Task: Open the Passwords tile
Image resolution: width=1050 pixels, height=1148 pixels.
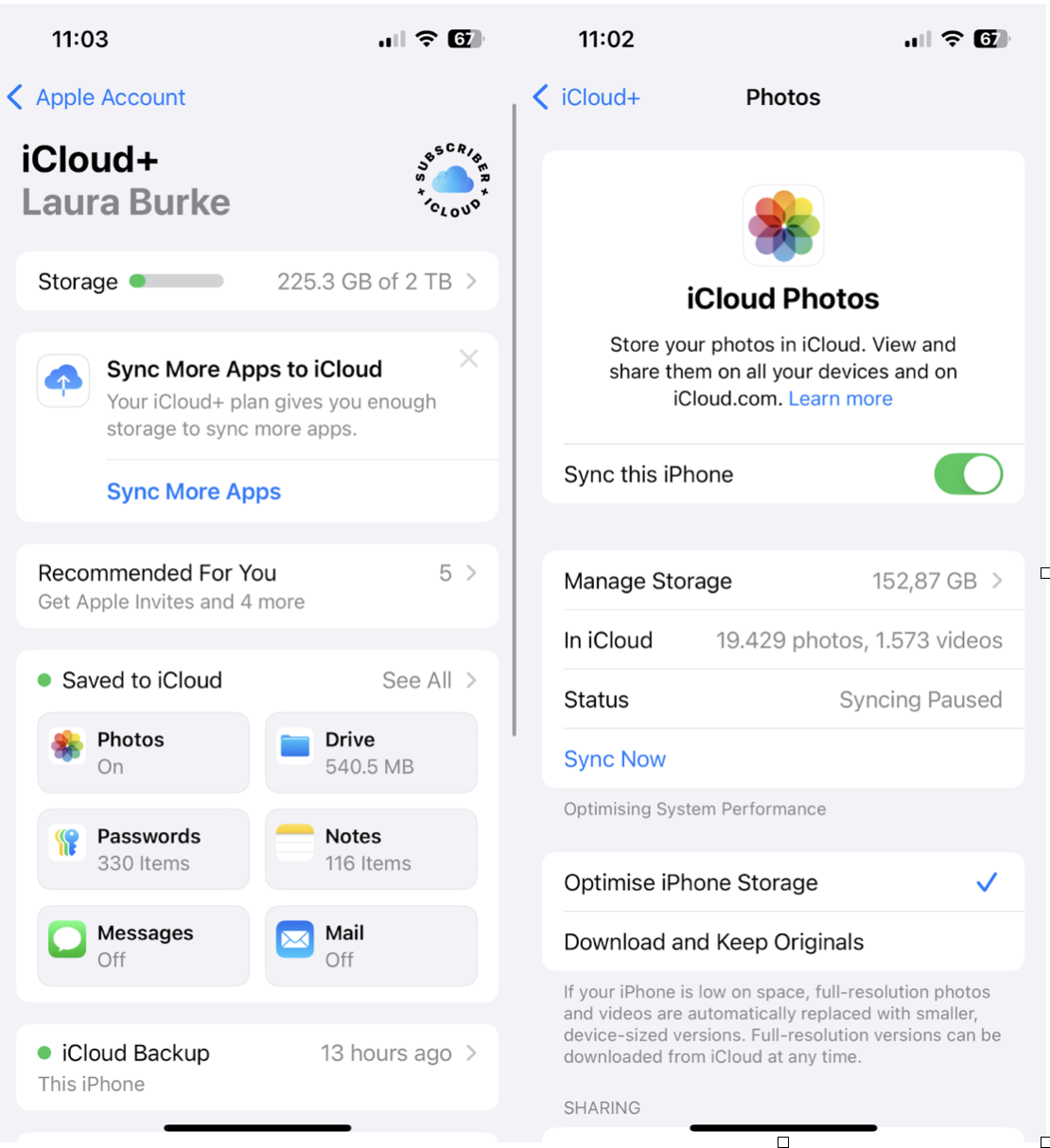Action: click(144, 849)
